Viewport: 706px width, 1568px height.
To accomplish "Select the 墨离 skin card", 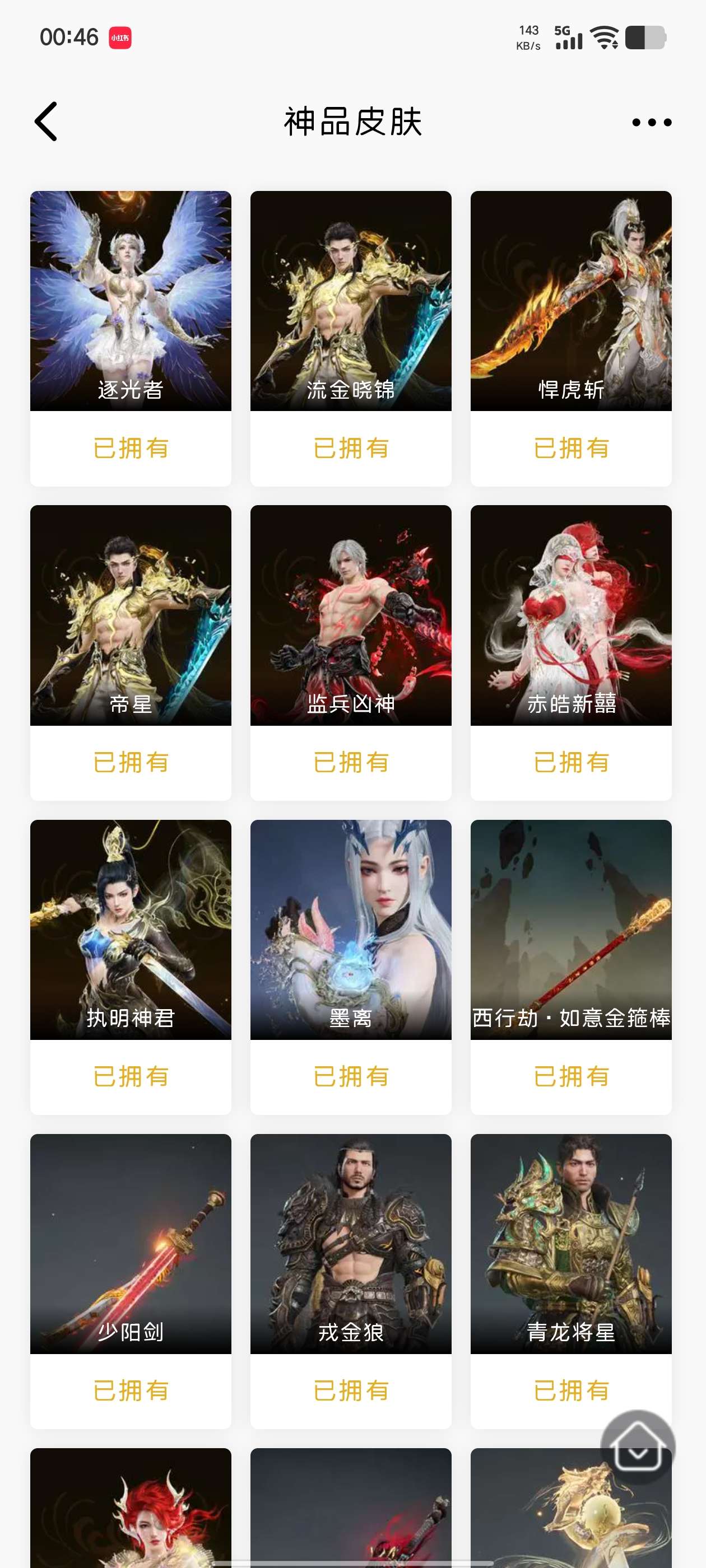I will pyautogui.click(x=350, y=930).
